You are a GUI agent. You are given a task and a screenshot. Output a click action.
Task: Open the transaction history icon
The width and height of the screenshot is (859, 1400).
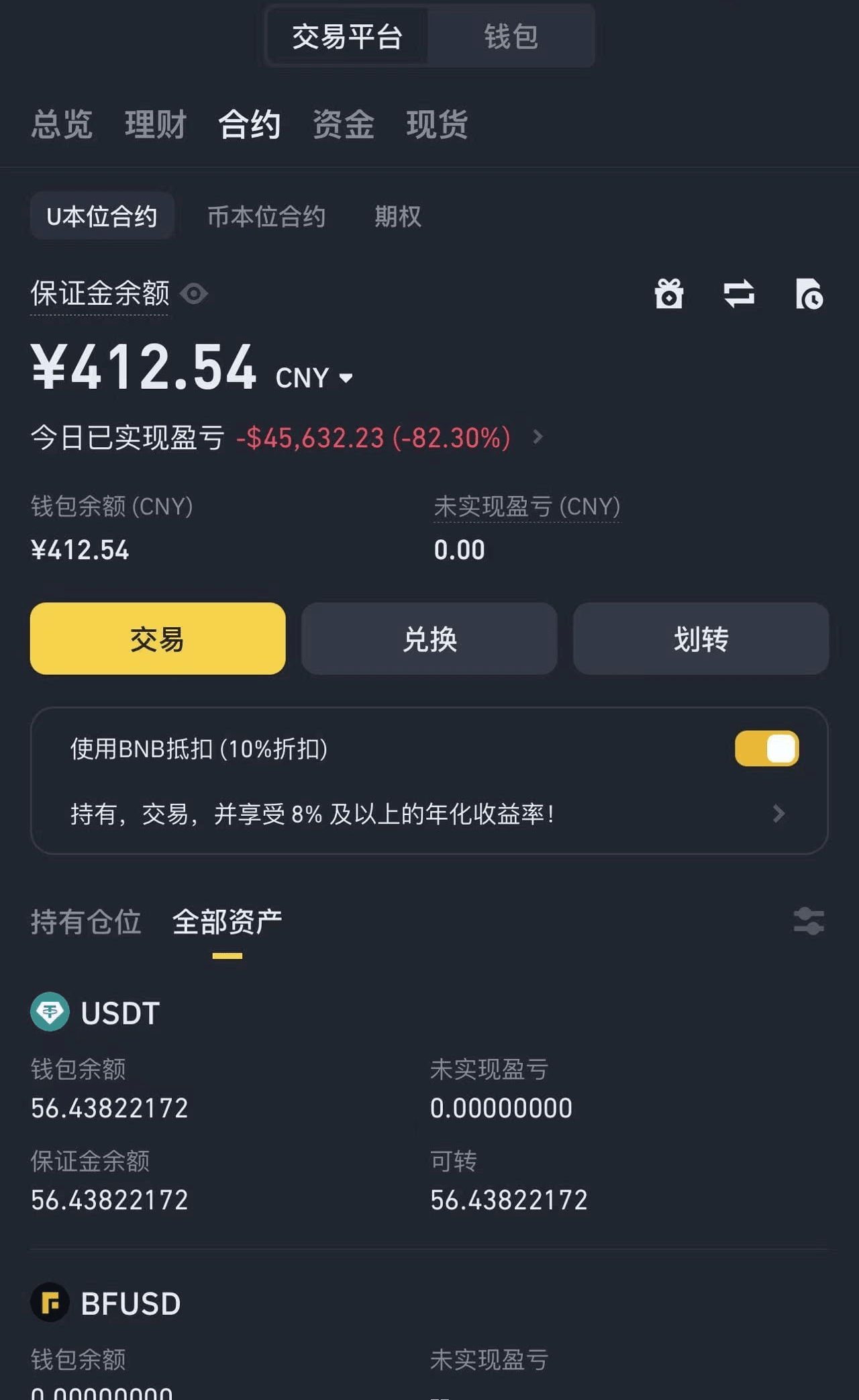pos(809,293)
